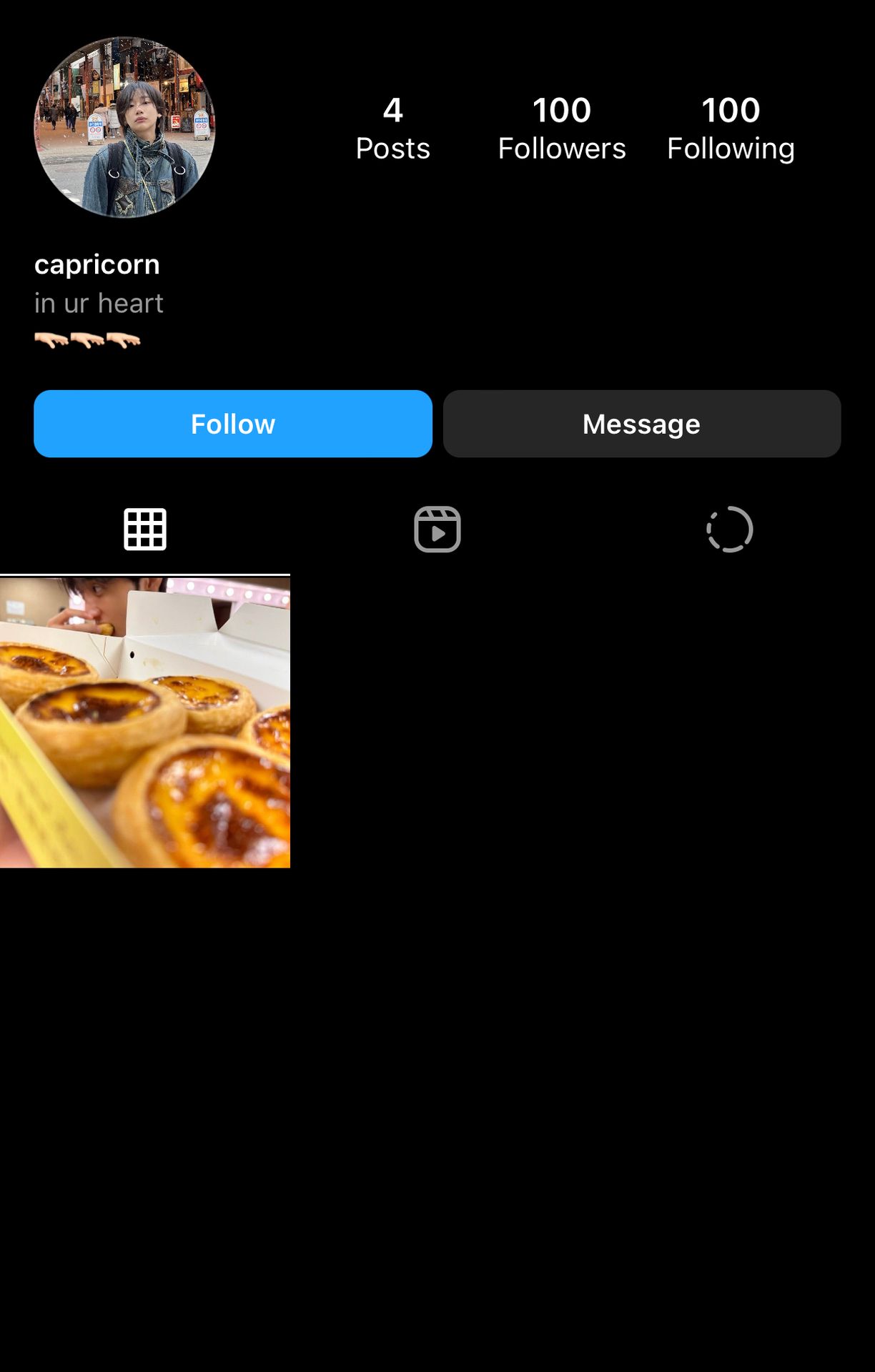Open the 100 Followers list
Screen dimensions: 875x1372
point(562,129)
